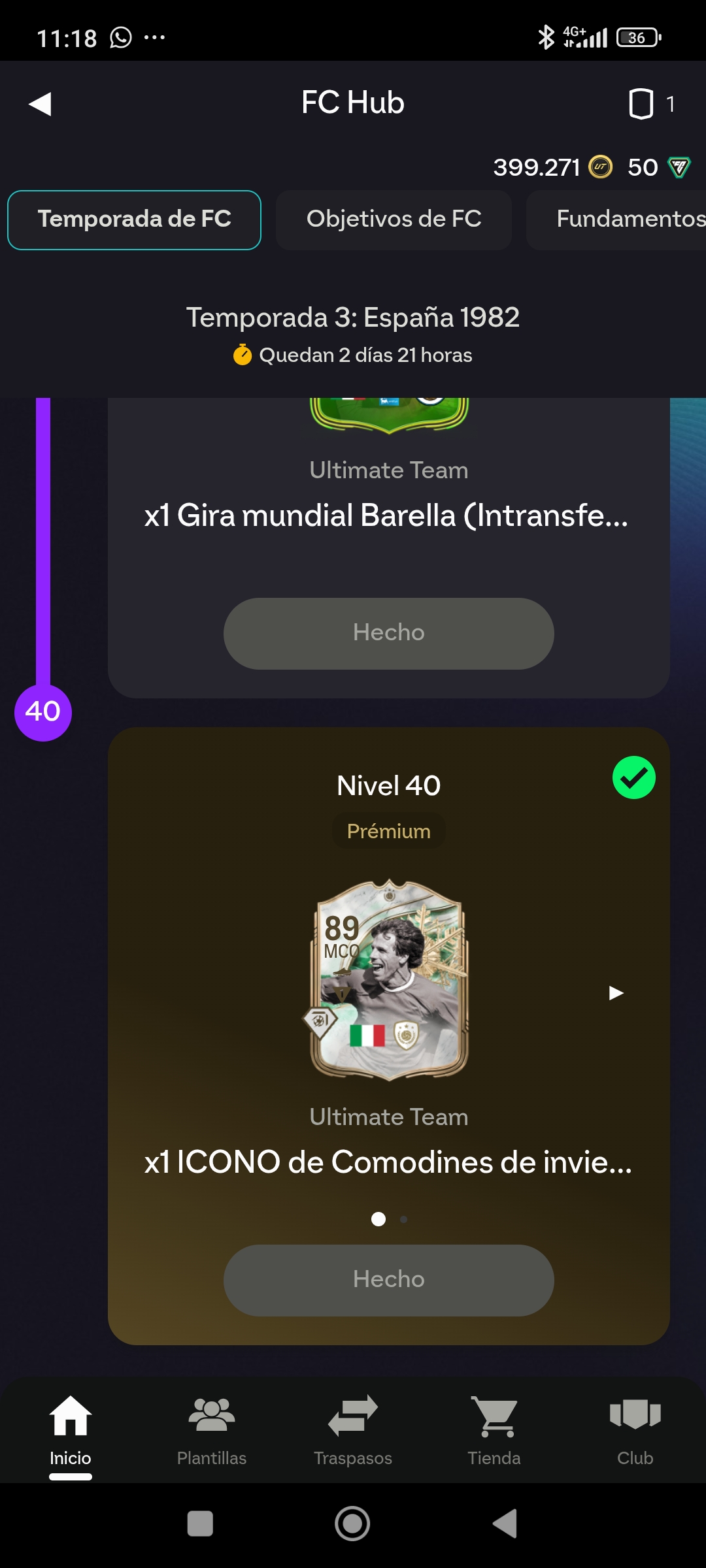Screen dimensions: 706x1568
Task: Open the card pack icon in the header
Action: click(641, 104)
